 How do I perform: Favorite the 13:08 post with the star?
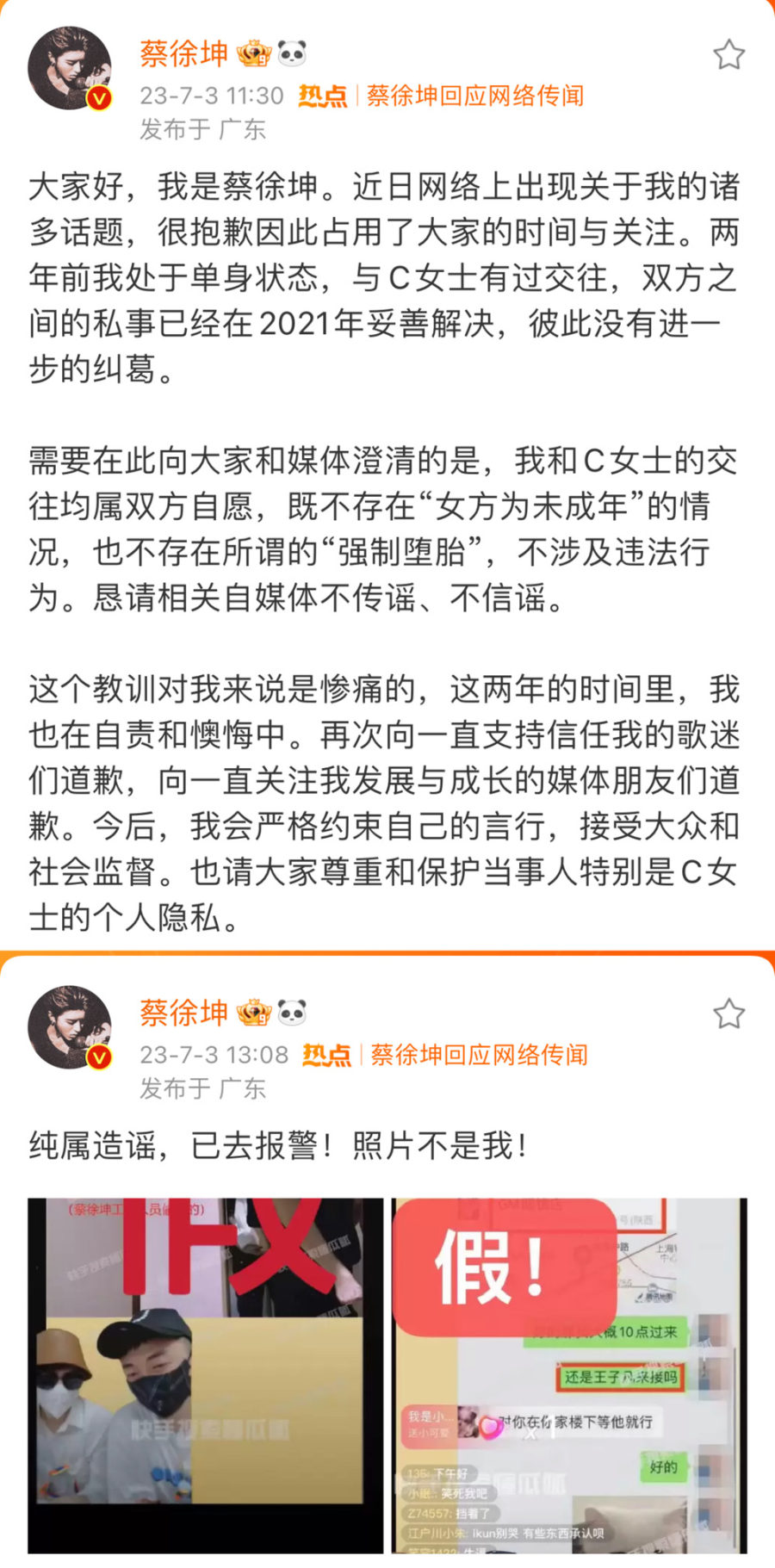click(728, 1014)
